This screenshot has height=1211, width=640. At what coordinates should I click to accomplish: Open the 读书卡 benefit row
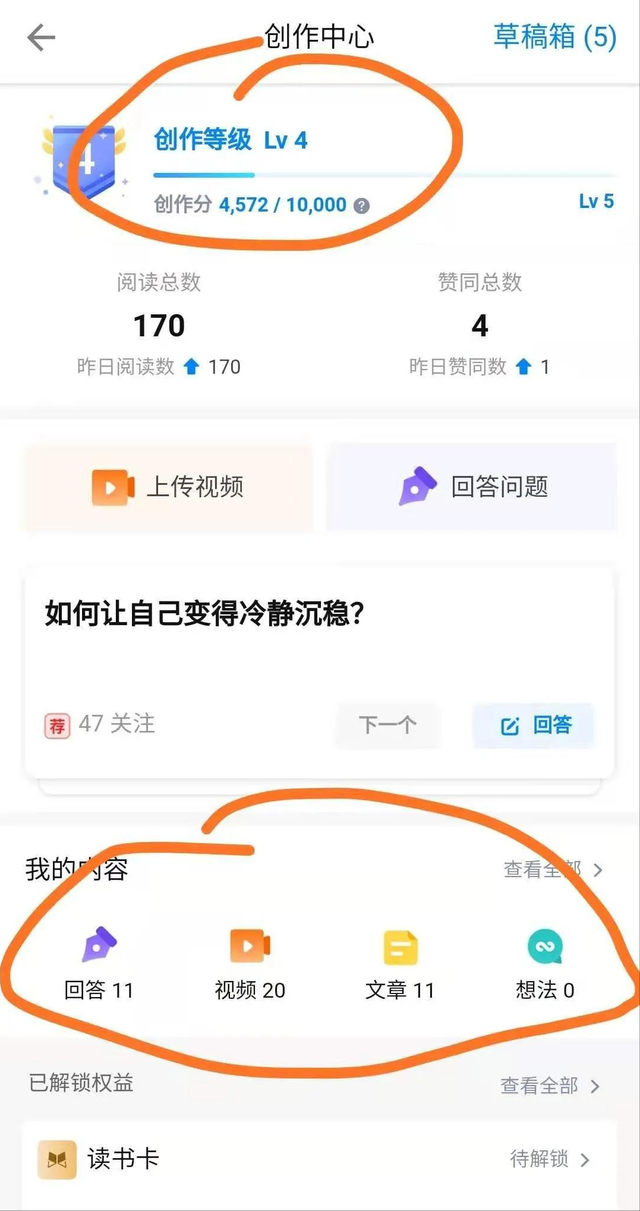(x=320, y=1160)
